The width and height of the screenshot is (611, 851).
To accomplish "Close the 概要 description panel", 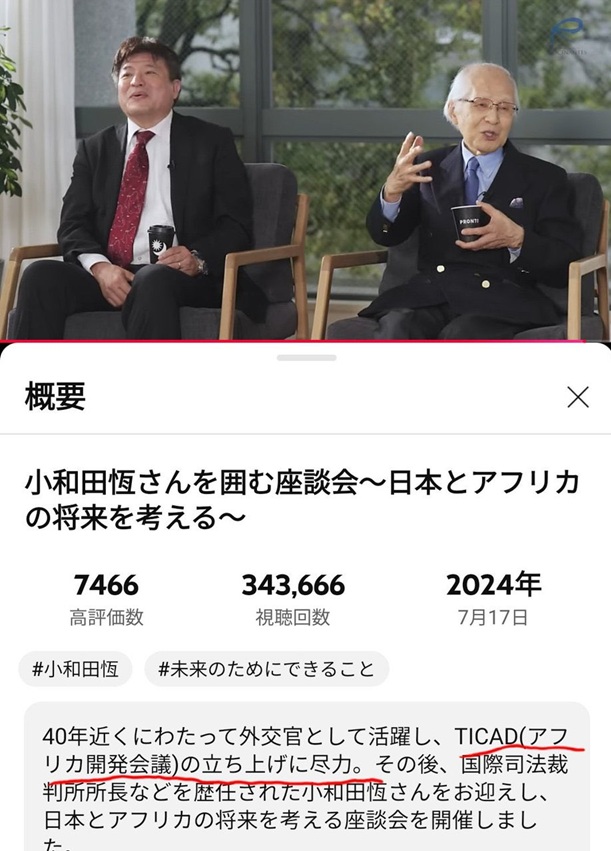I will [578, 397].
